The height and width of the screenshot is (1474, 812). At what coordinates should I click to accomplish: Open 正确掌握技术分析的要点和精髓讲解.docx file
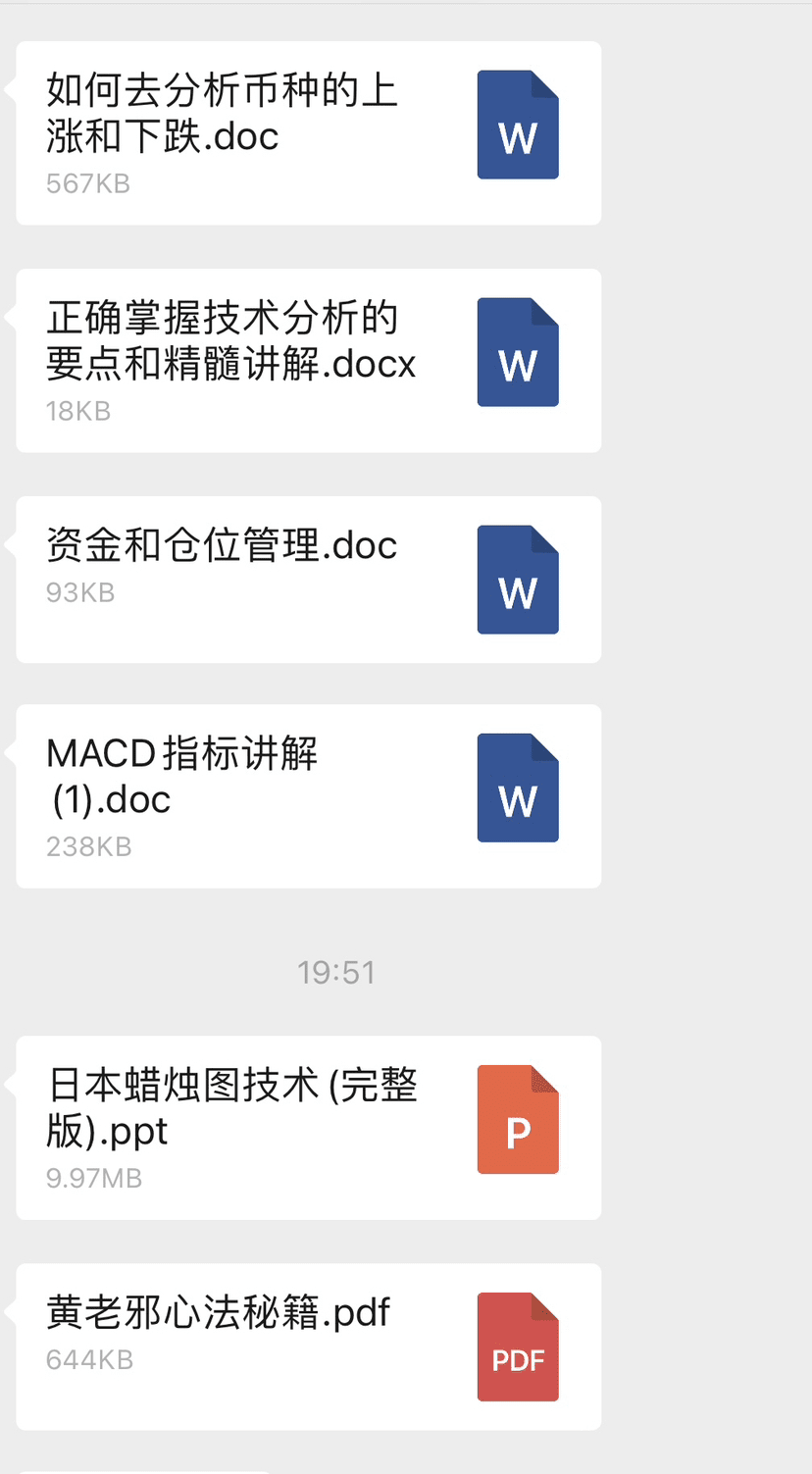point(308,361)
